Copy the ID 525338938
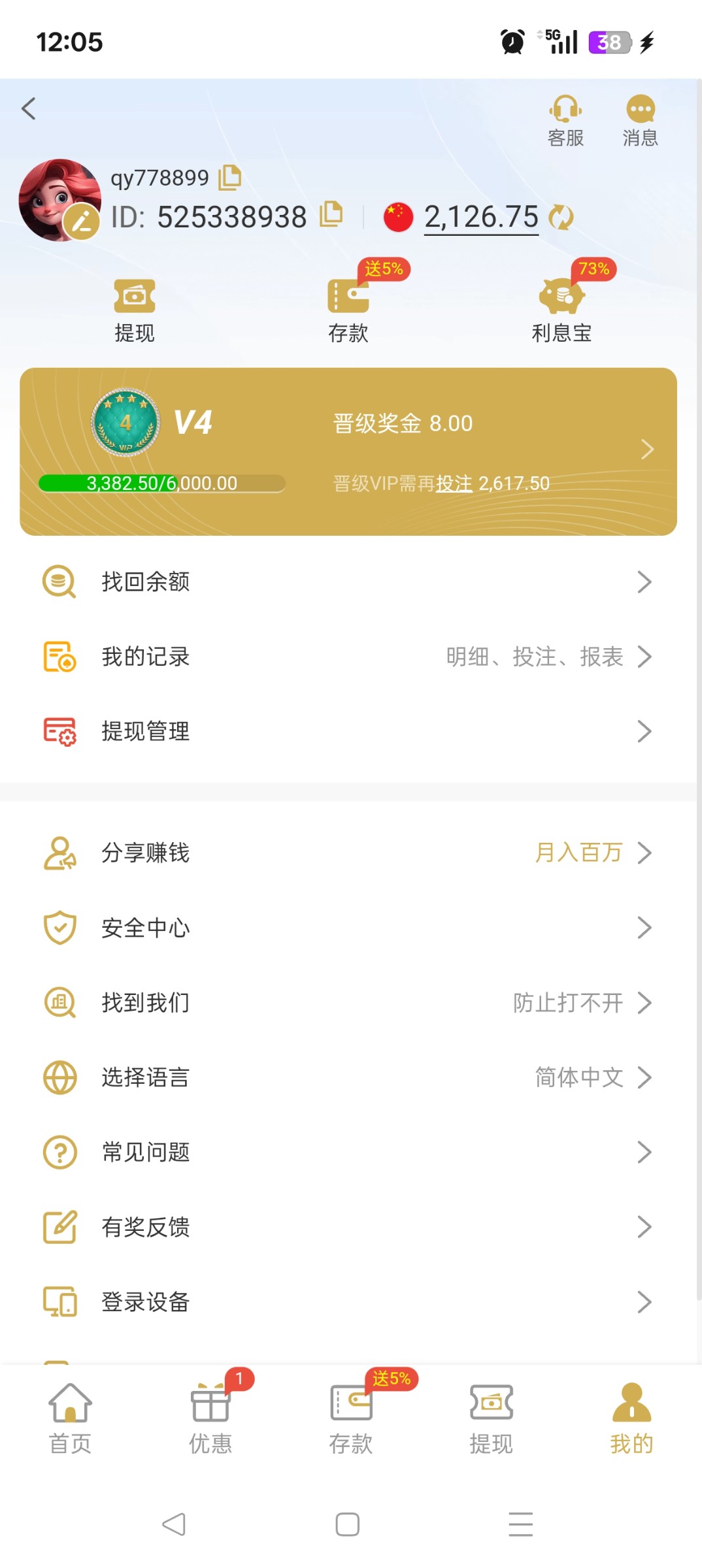702x1568 pixels. click(x=331, y=214)
